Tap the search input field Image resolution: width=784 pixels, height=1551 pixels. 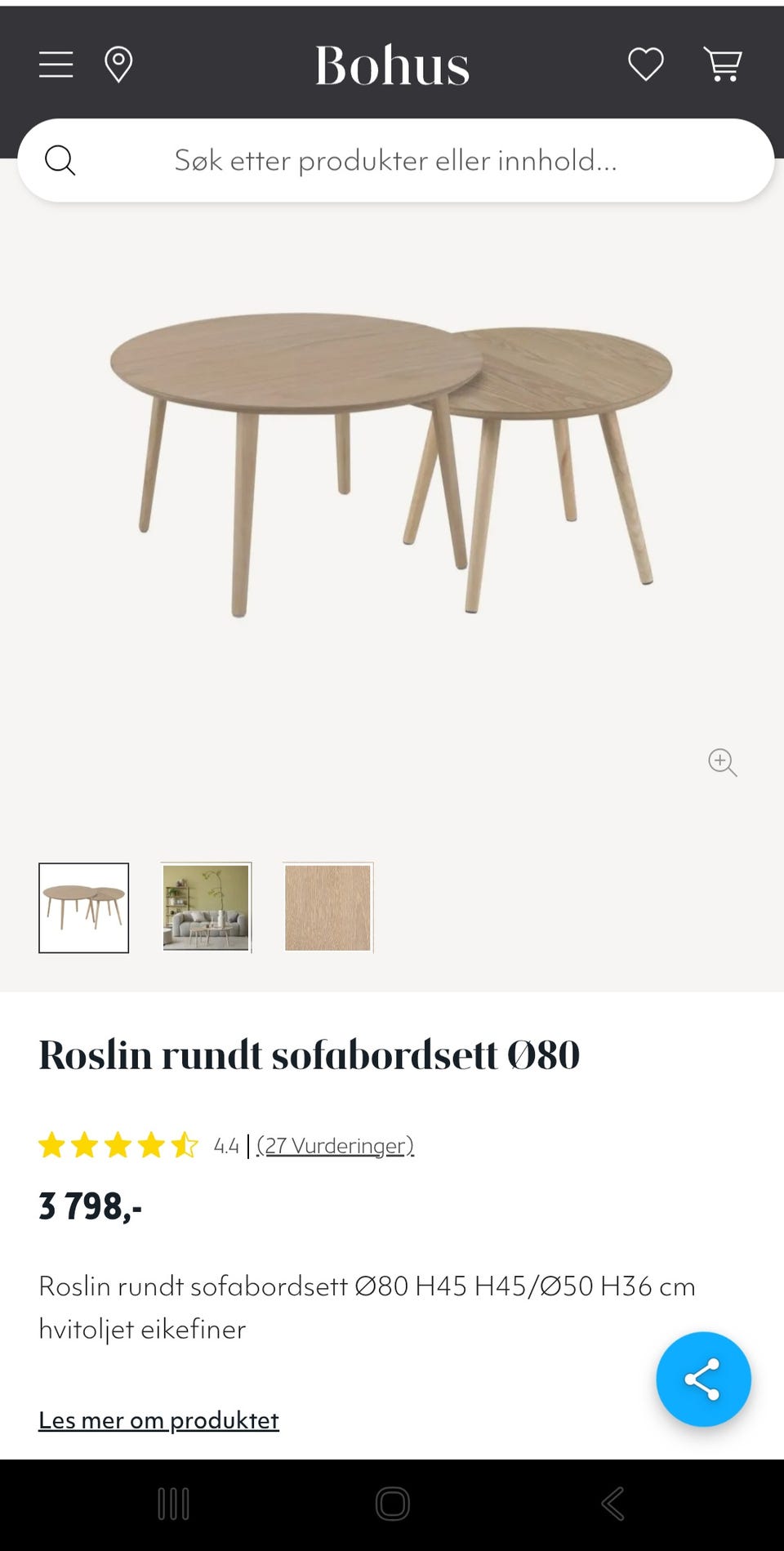(392, 160)
